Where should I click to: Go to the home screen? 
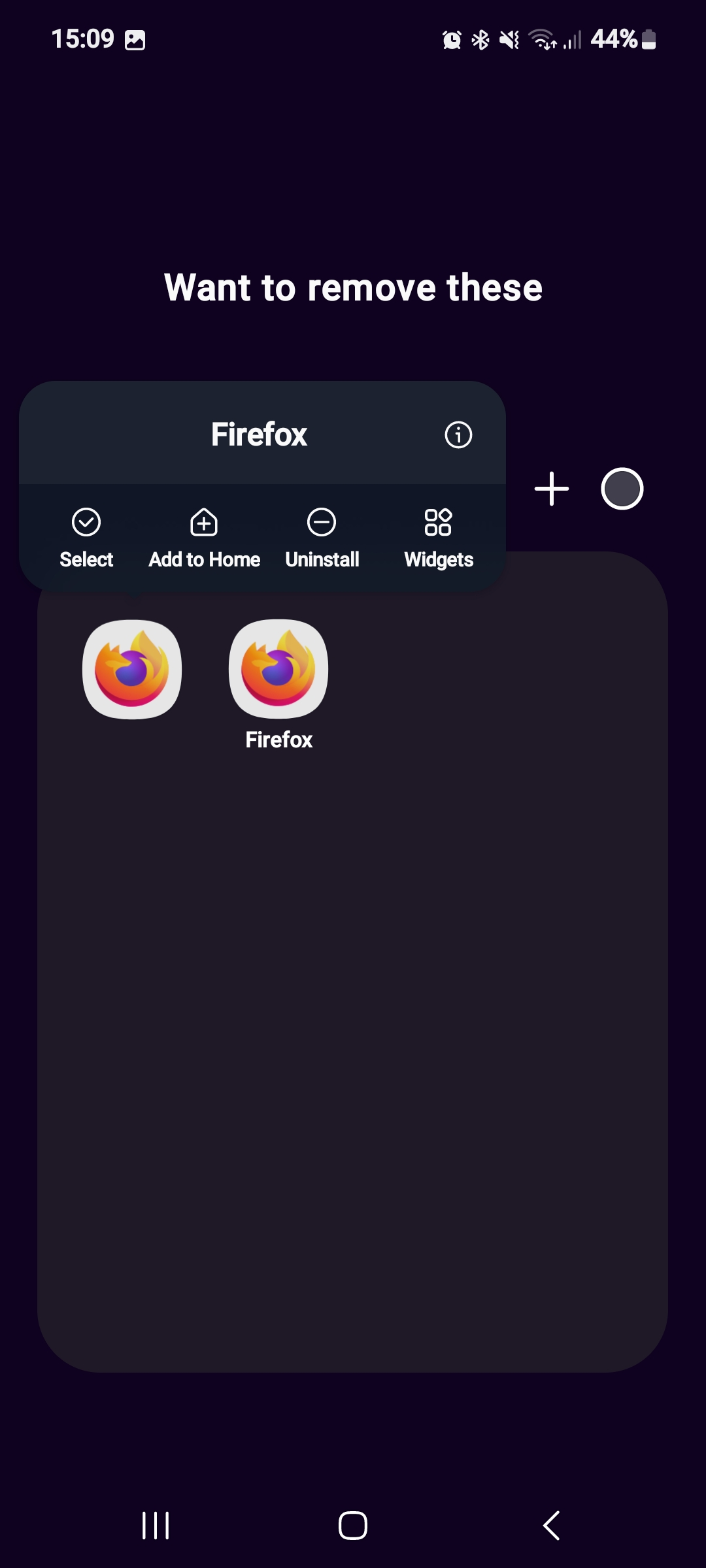(x=353, y=1526)
